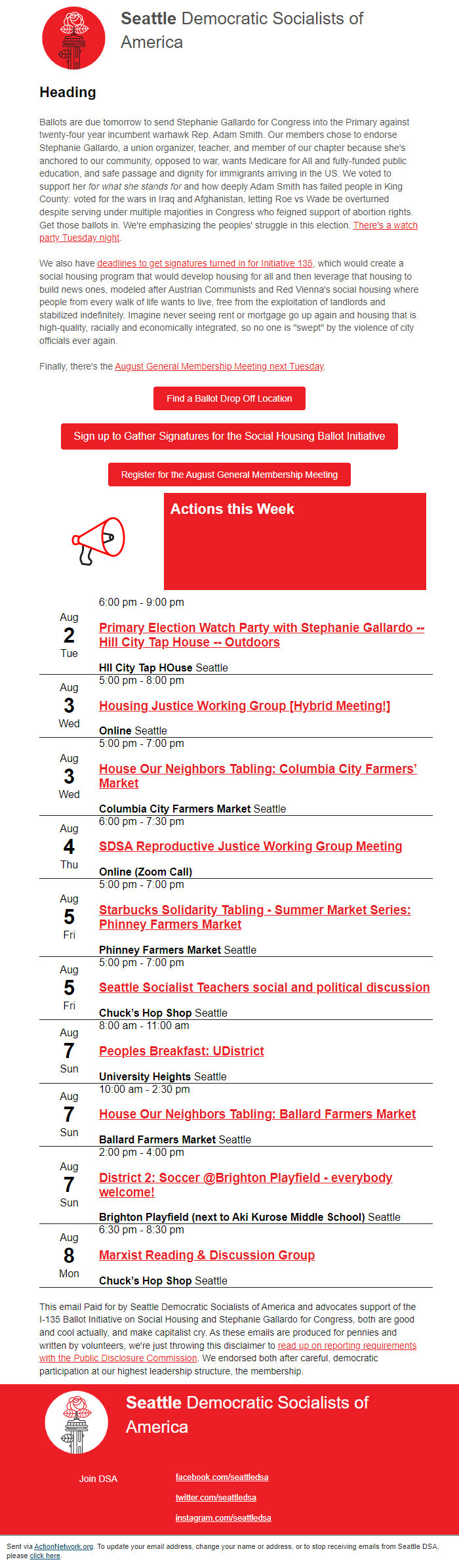Open Marxist Reading & Discussion Group event
Screen dimensions: 459x1568
pos(207,1256)
